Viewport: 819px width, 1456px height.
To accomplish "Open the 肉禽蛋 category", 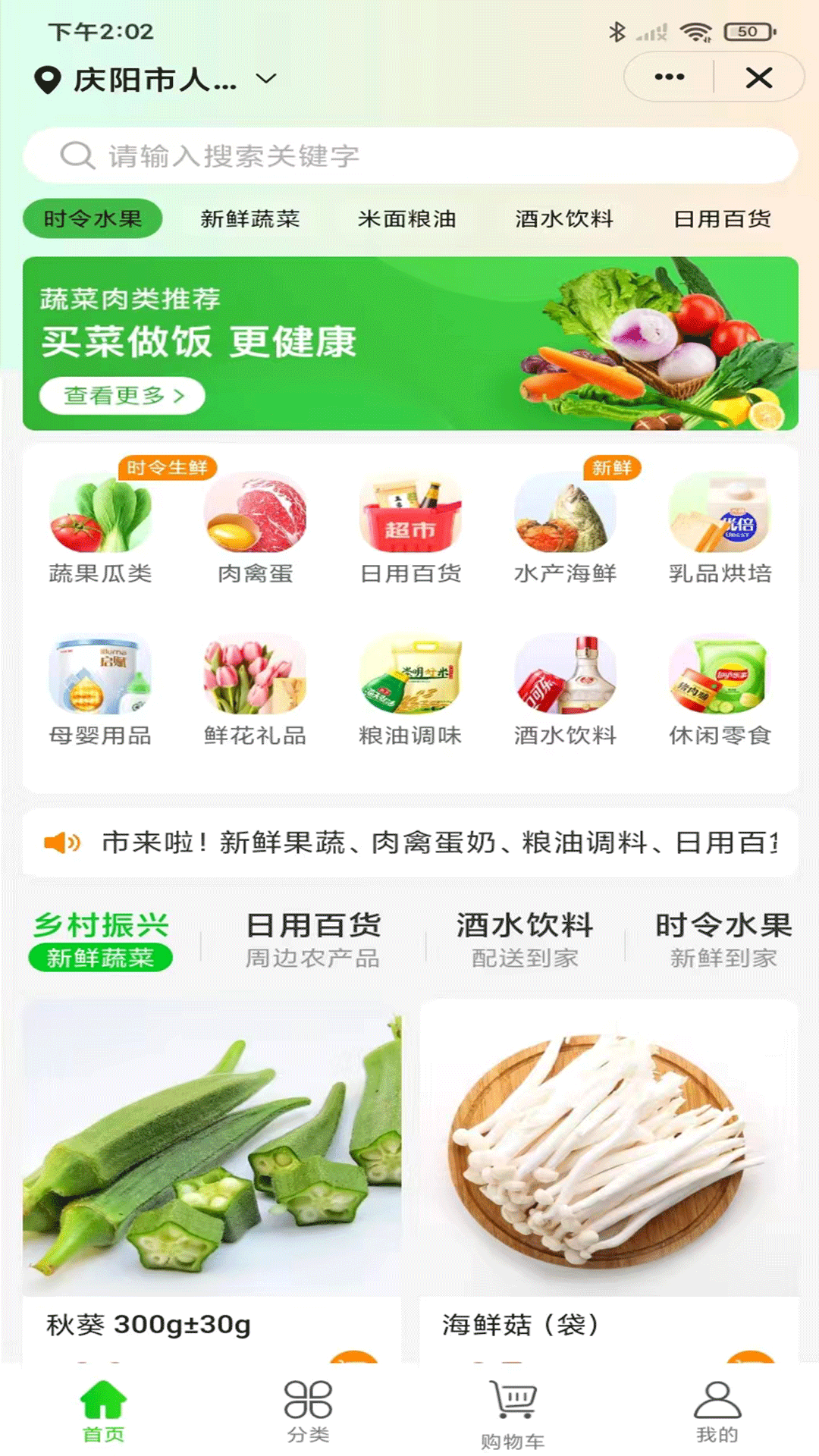I will click(x=255, y=529).
